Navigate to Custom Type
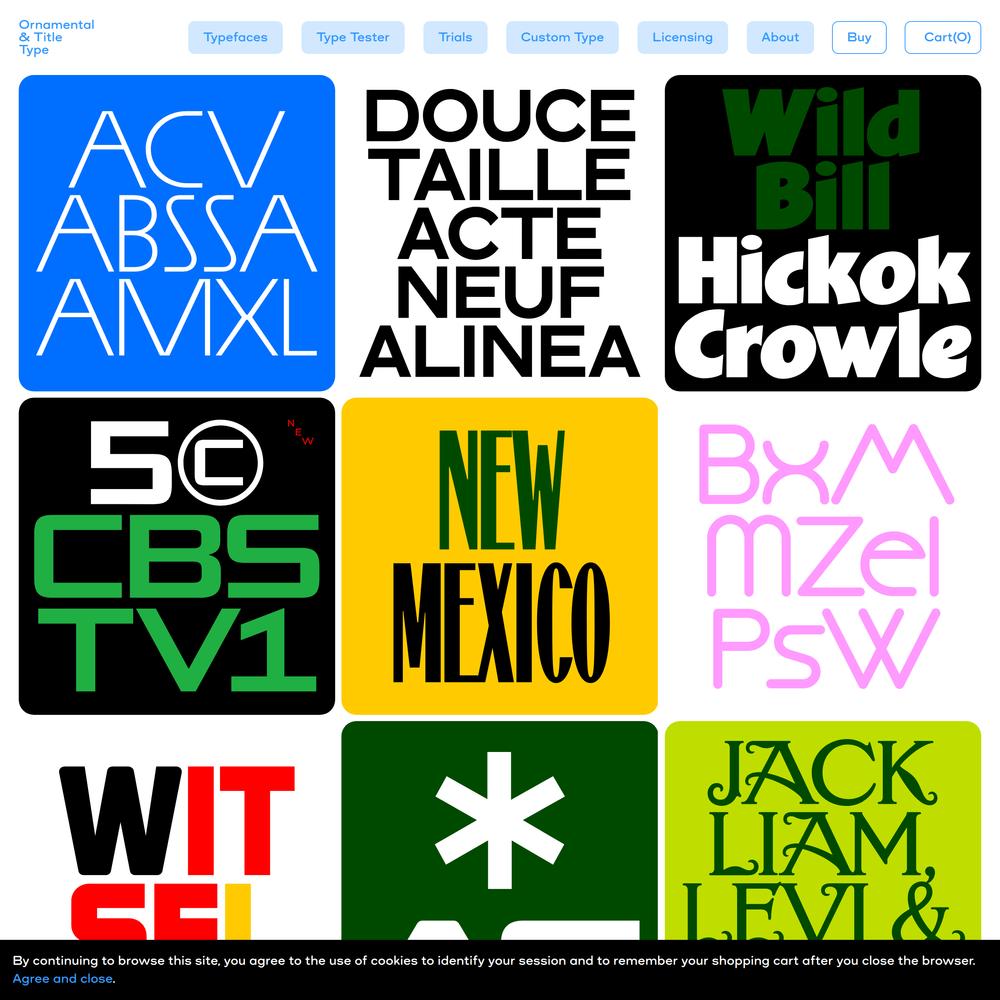This screenshot has width=1000, height=1000. (x=562, y=37)
